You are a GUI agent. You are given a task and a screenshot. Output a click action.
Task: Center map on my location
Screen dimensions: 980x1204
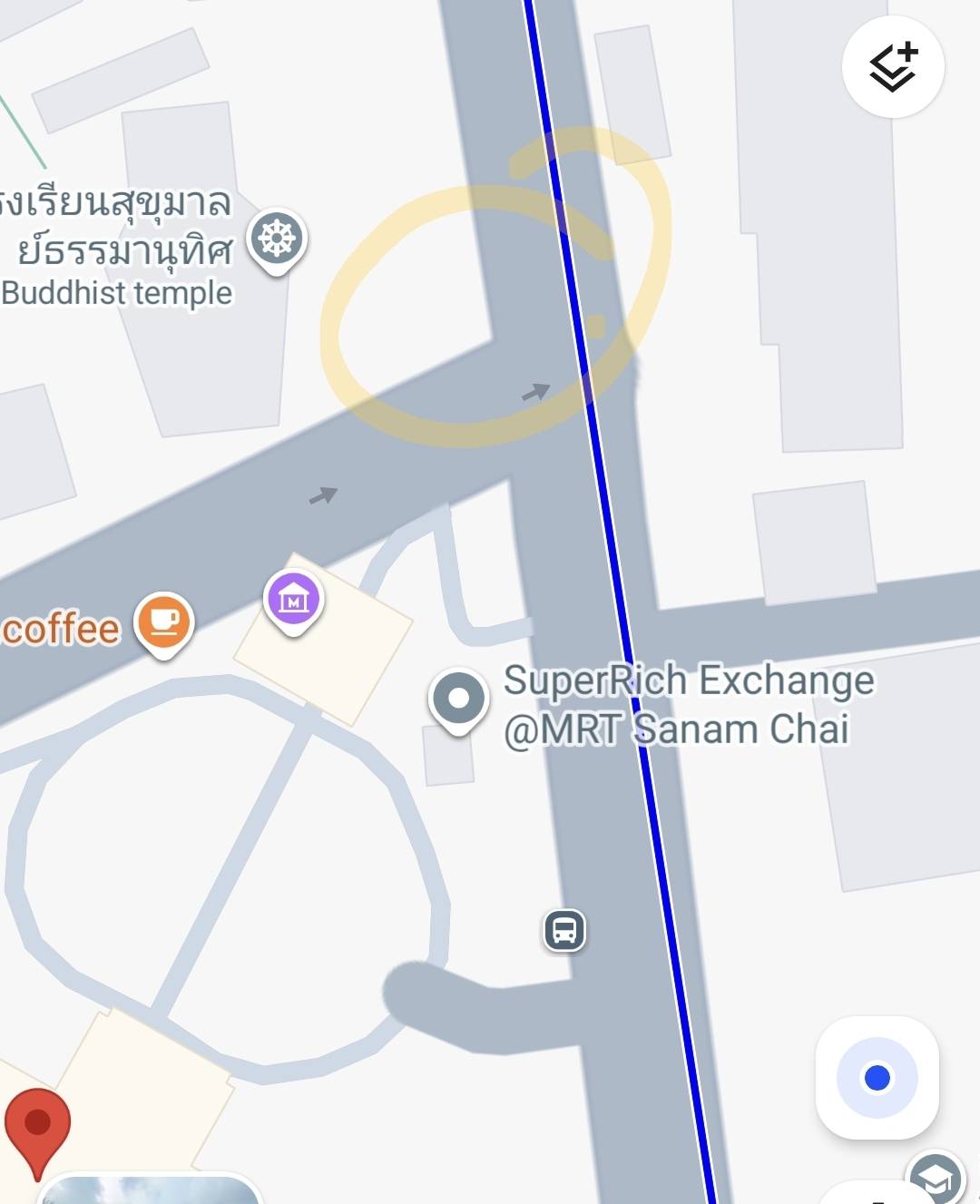[x=877, y=1078]
